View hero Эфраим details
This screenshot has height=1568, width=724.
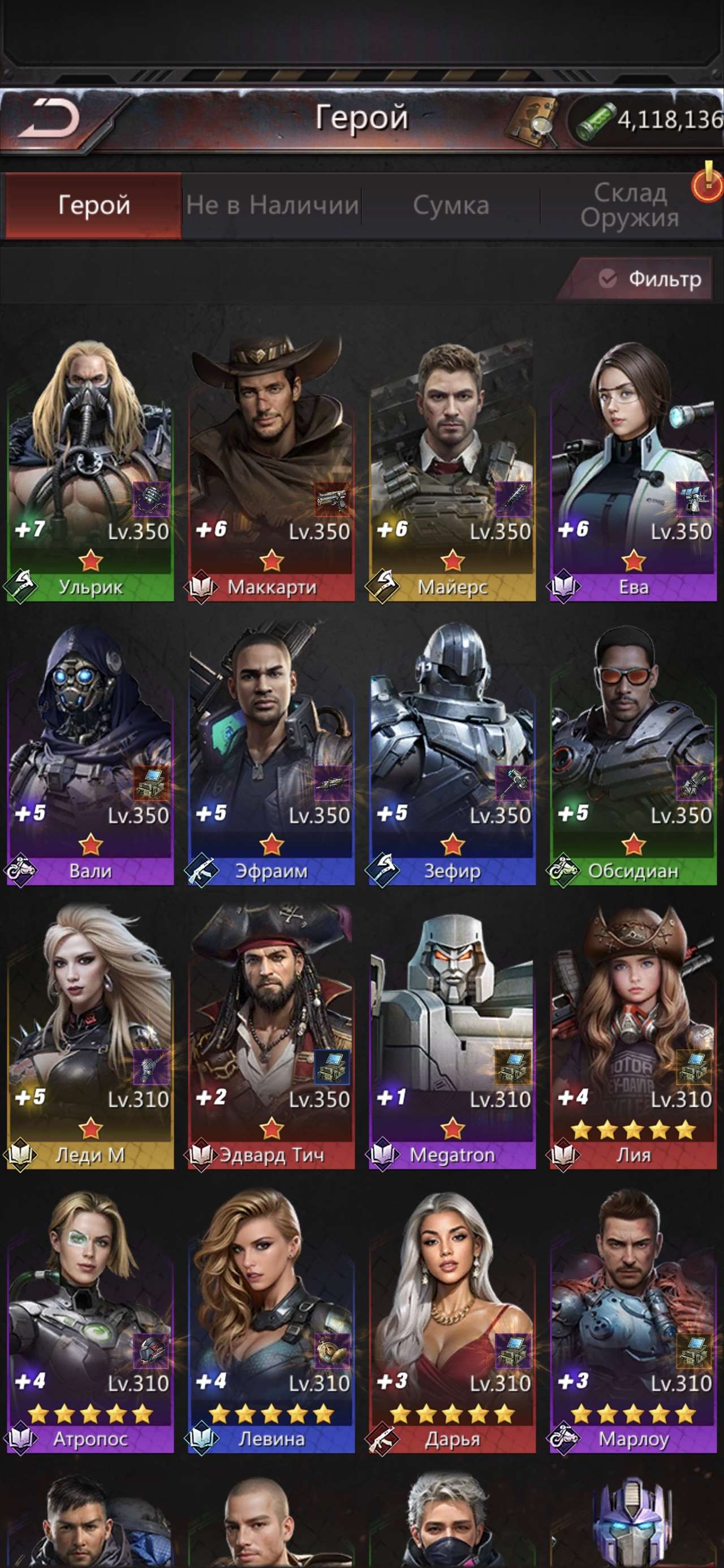tap(271, 753)
